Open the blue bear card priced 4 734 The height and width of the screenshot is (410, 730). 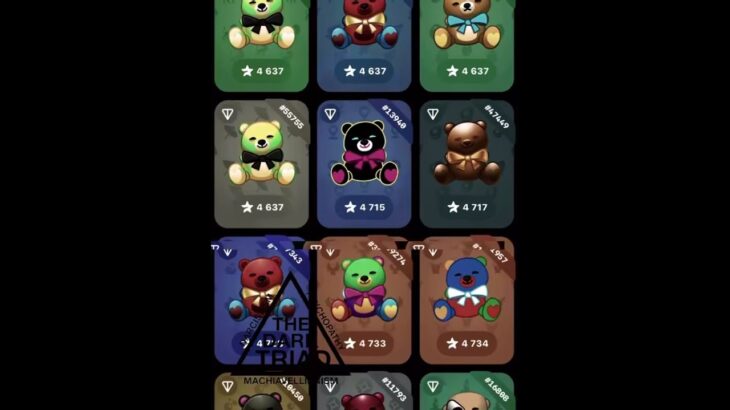(x=466, y=290)
